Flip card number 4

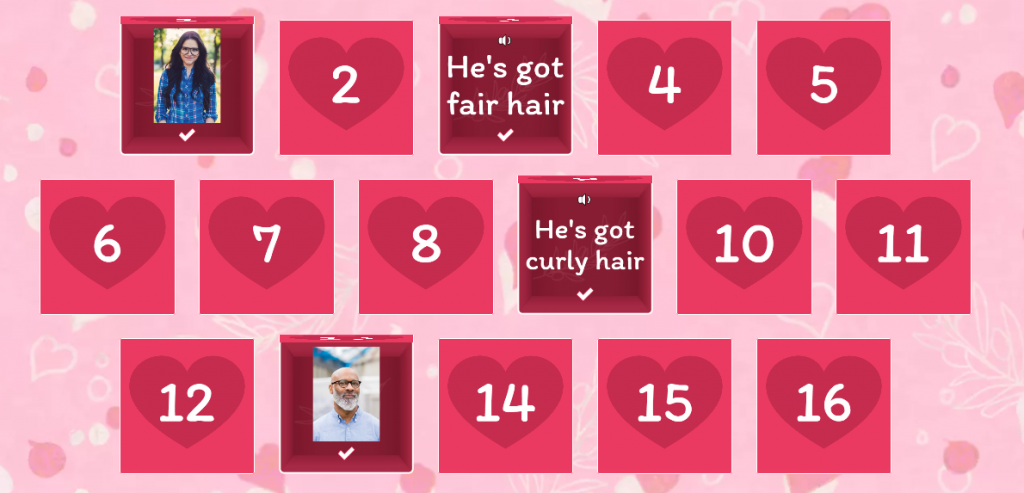point(664,87)
